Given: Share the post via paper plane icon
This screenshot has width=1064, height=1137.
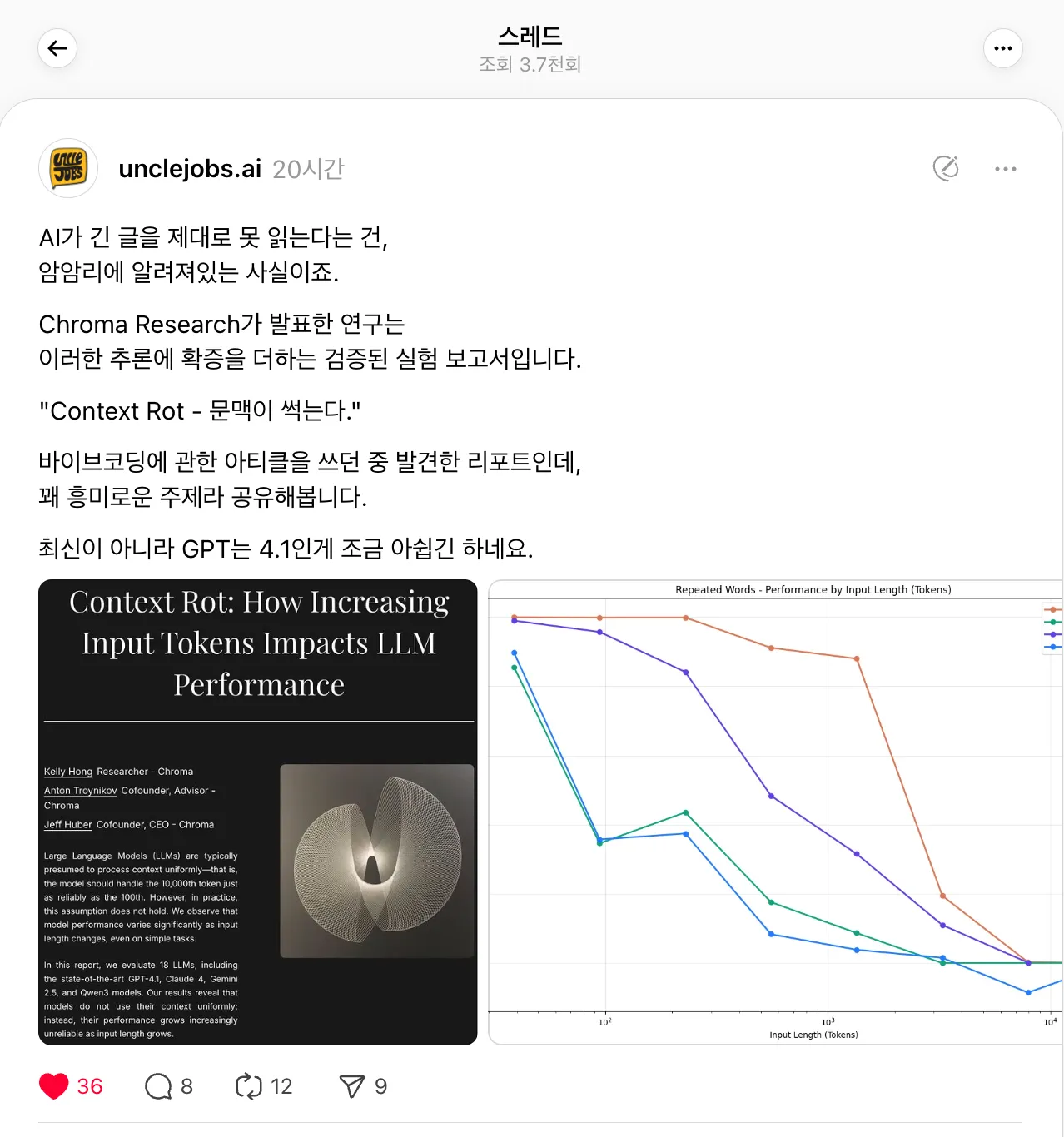Looking at the screenshot, I should coord(352,1086).
